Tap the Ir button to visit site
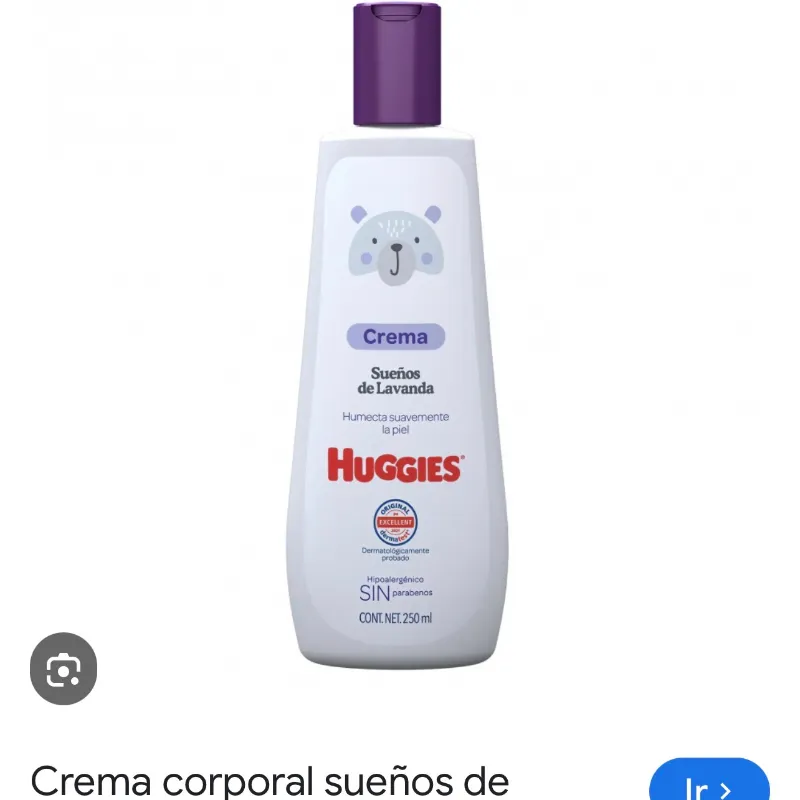Viewport: 800px width, 800px height. point(709,784)
